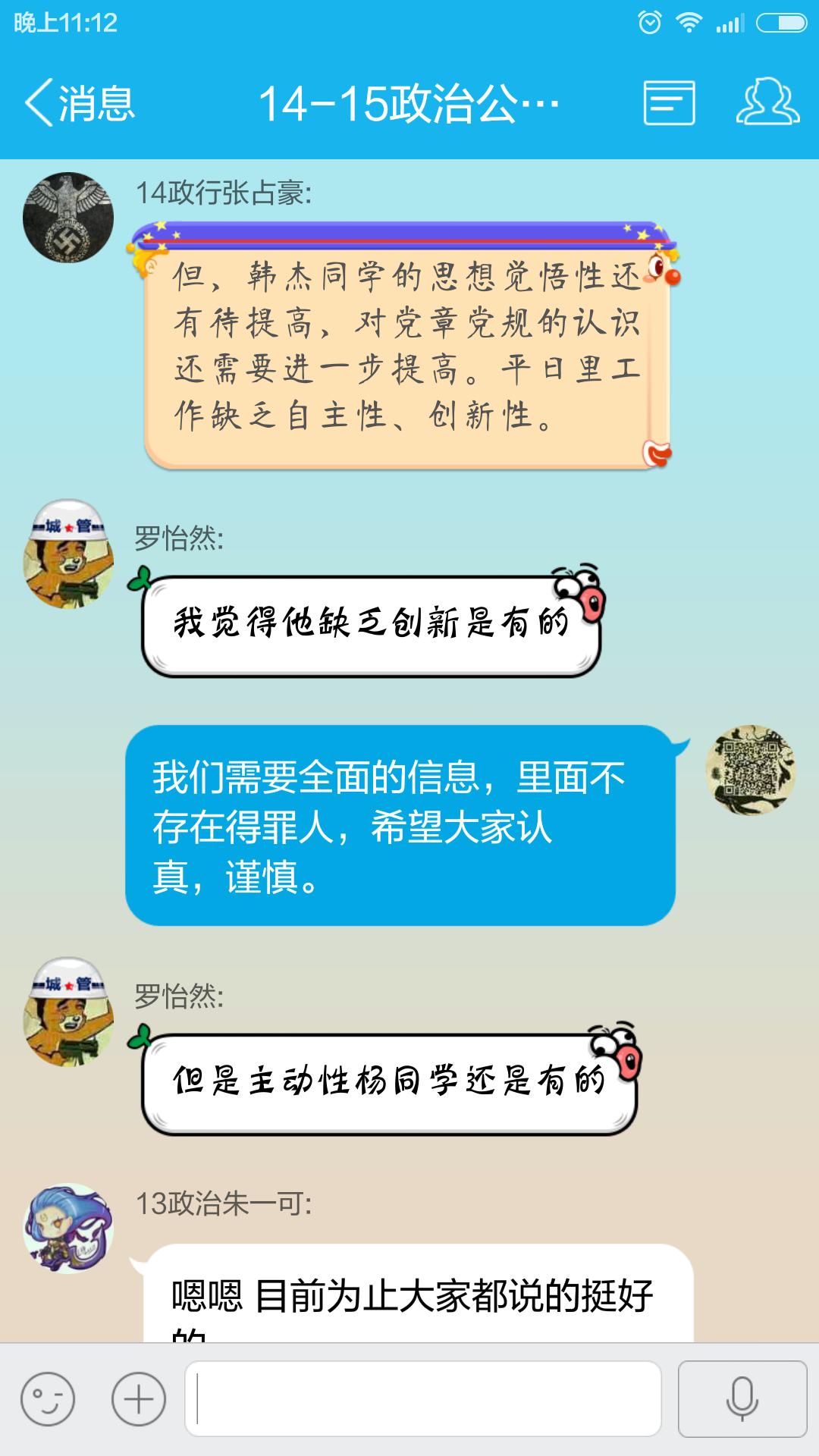Open the emoji picker
This screenshot has height=1456, width=819.
(48, 1399)
